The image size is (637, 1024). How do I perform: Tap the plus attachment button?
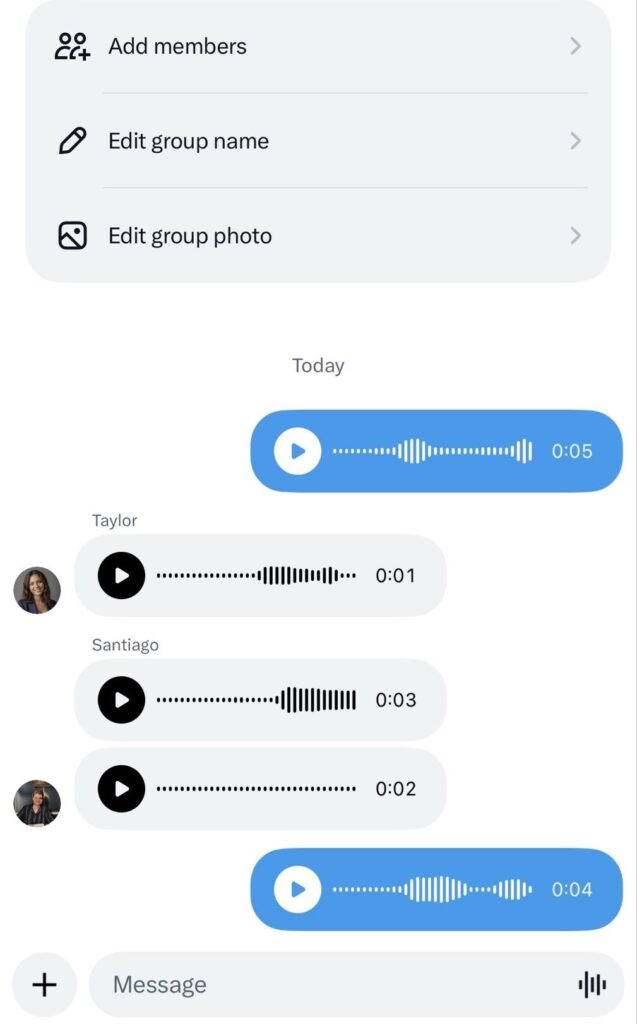[45, 985]
